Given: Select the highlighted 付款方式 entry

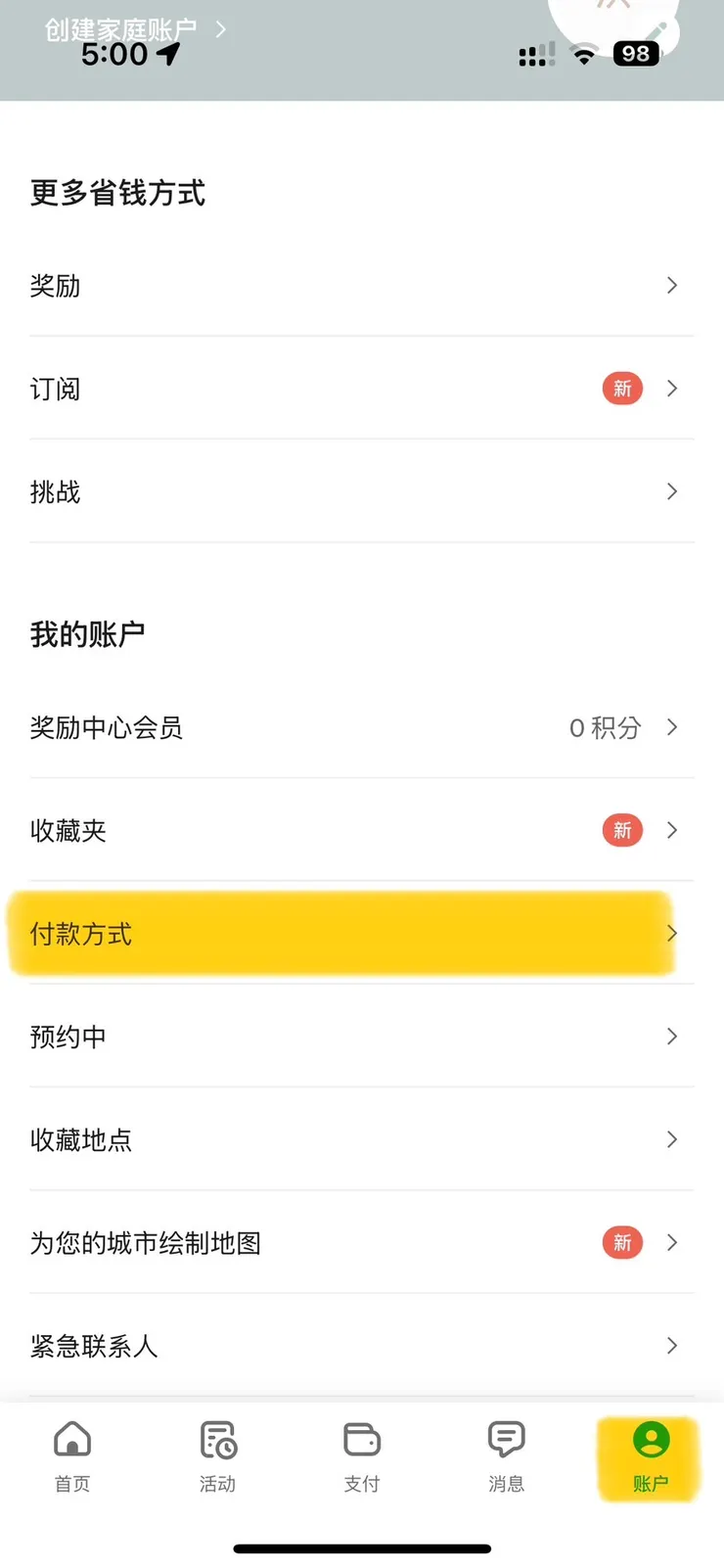Looking at the screenshot, I should tap(342, 933).
